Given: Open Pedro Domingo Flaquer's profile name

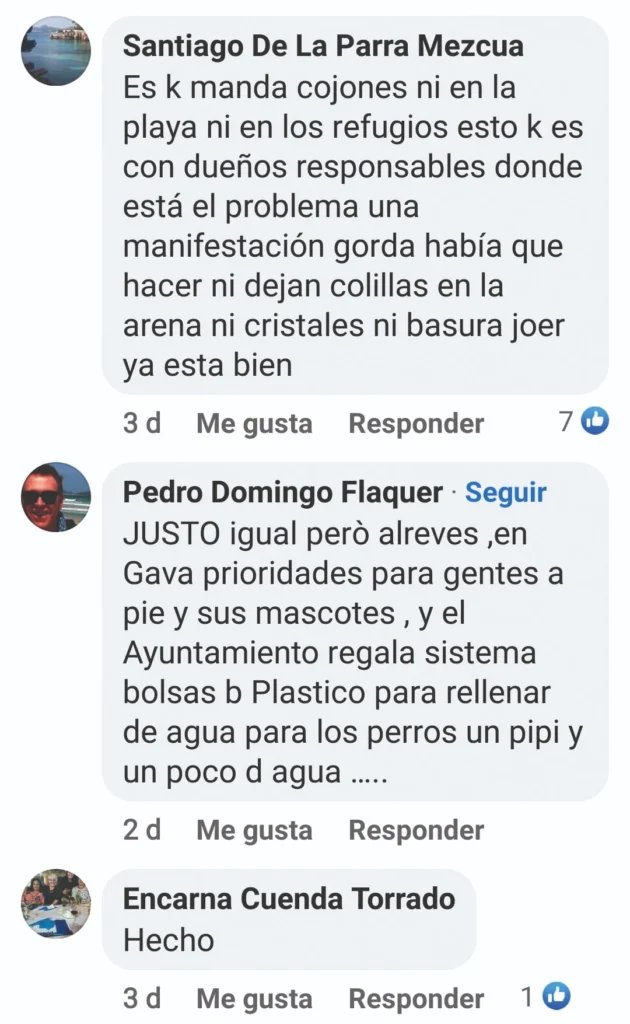Looking at the screenshot, I should coord(282,492).
